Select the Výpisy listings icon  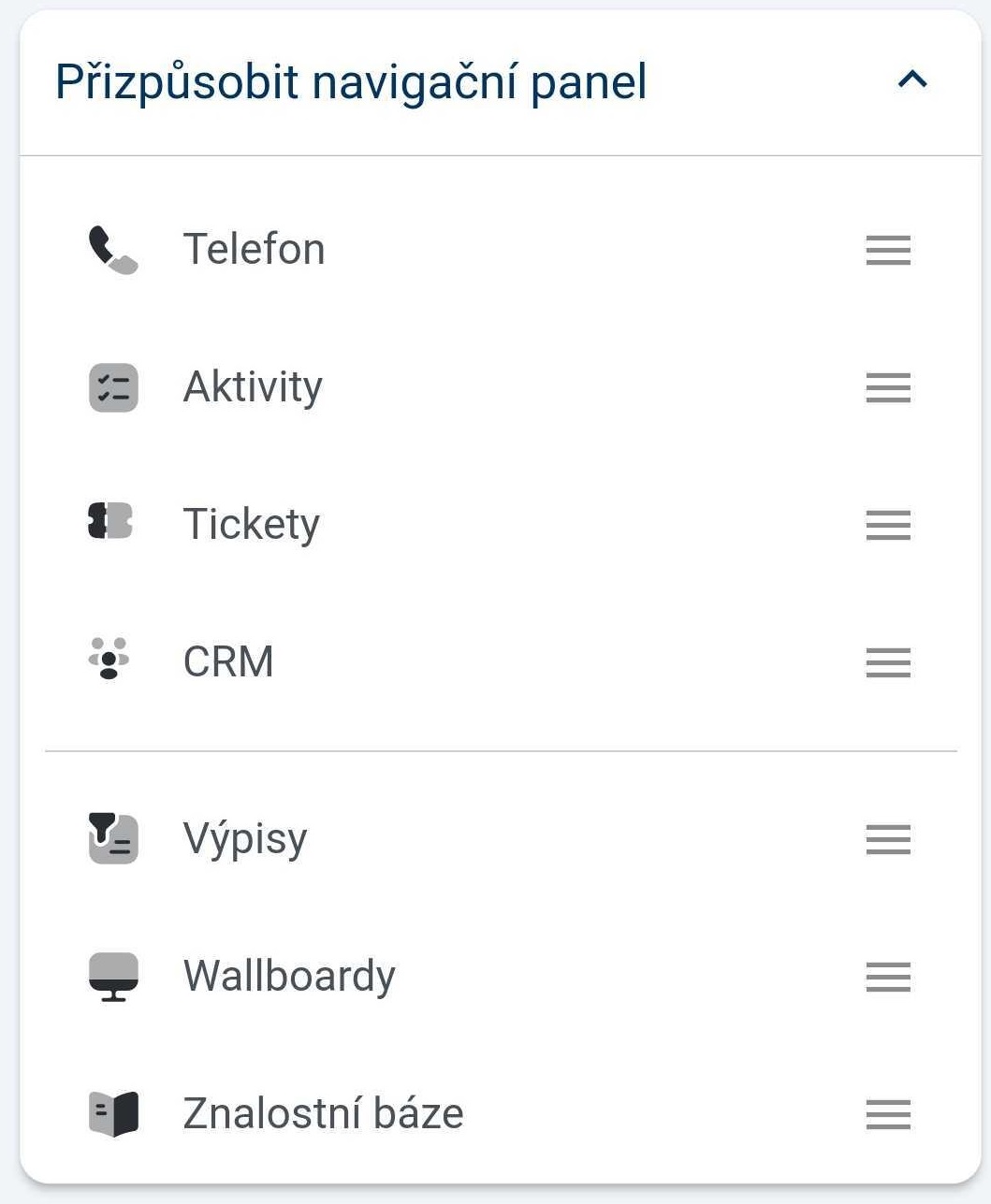pos(112,839)
